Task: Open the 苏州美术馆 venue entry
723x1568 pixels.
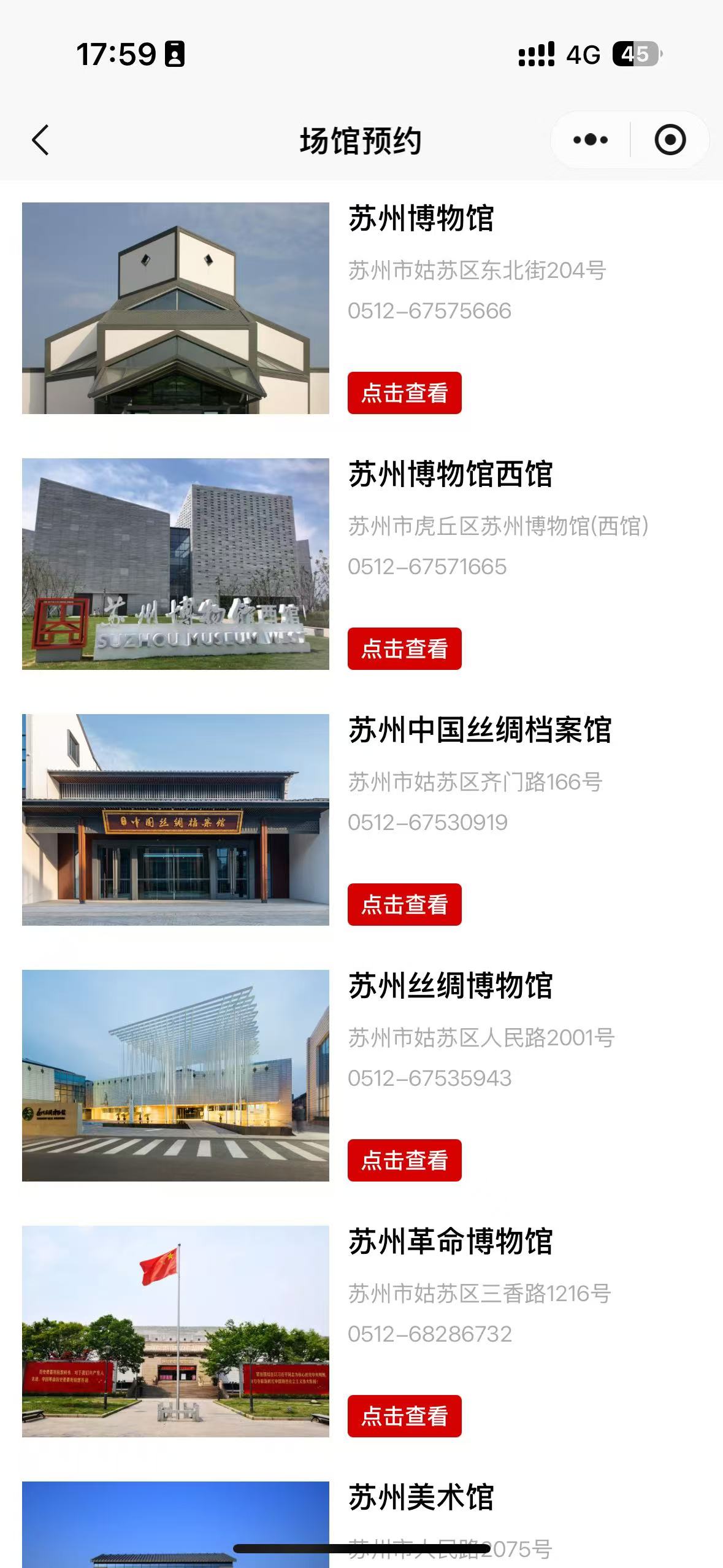Action: (x=421, y=1498)
